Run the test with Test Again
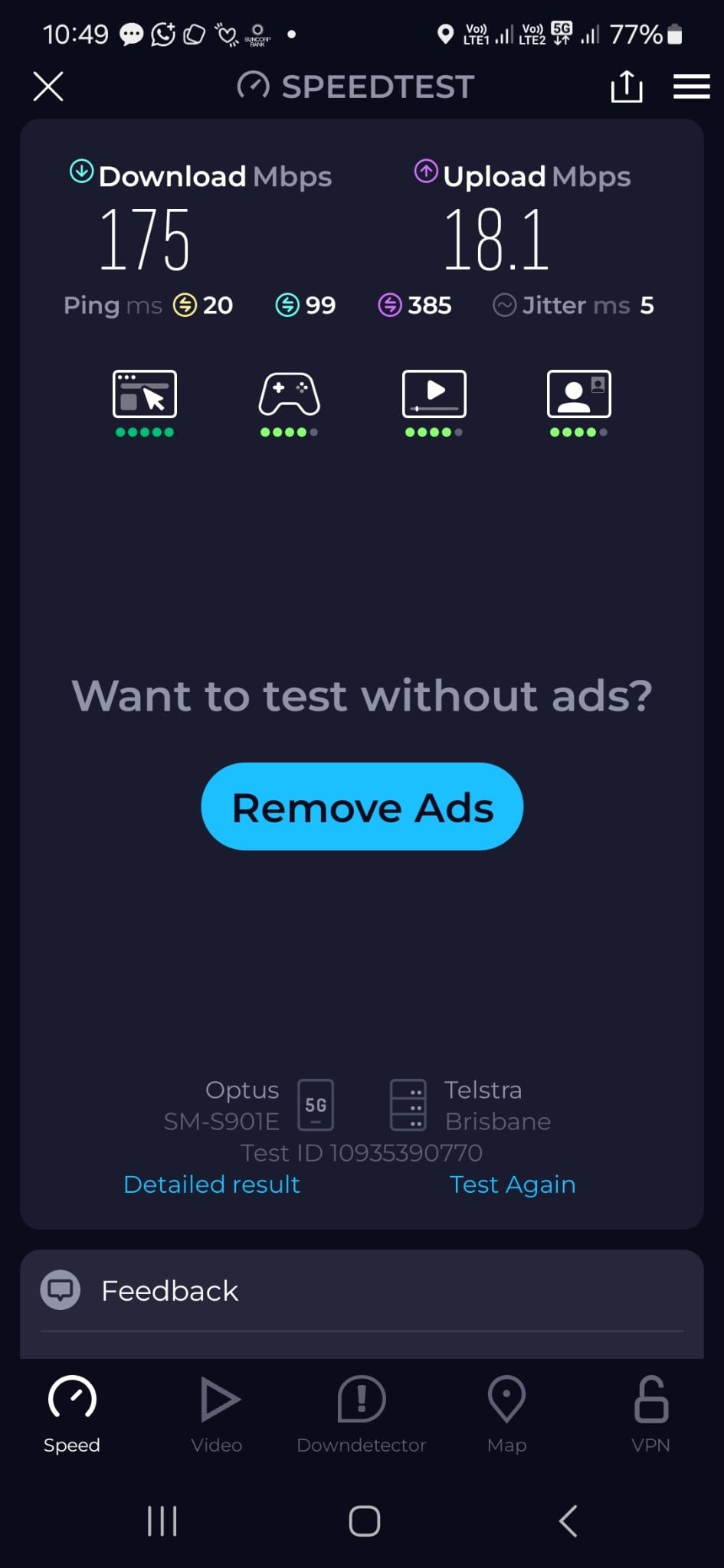Viewport: 724px width, 1568px height. (513, 1184)
